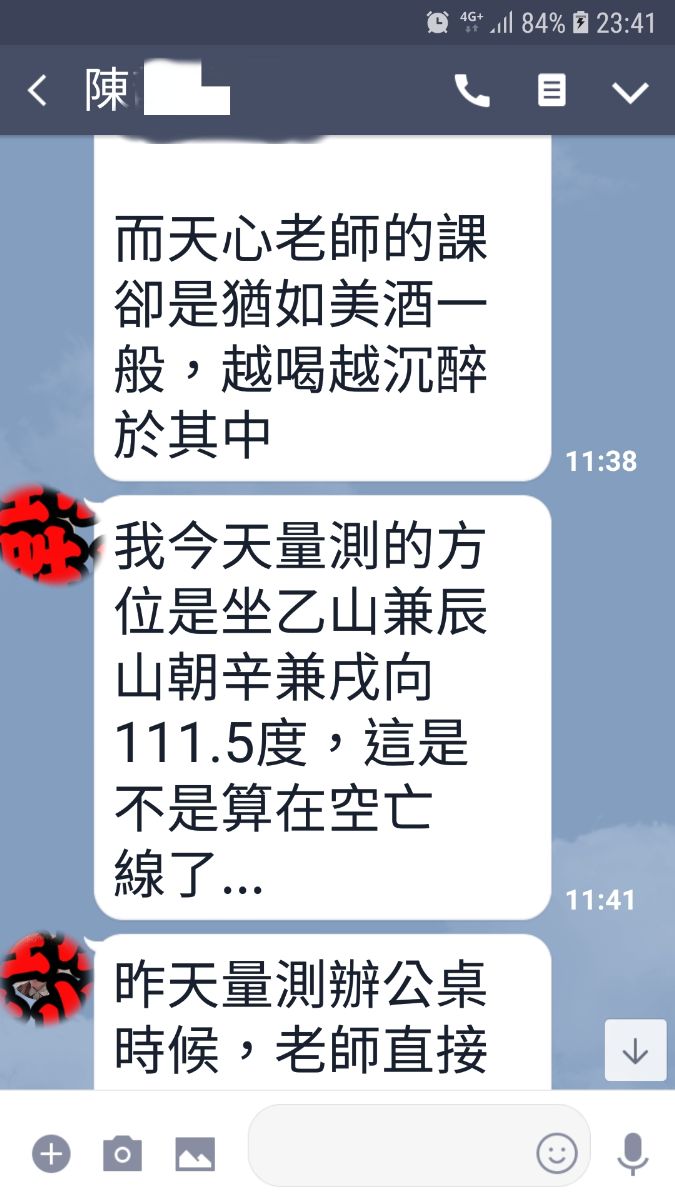This screenshot has height=1200, width=675.
Task: Go back to the chat list
Action: pos(37,91)
